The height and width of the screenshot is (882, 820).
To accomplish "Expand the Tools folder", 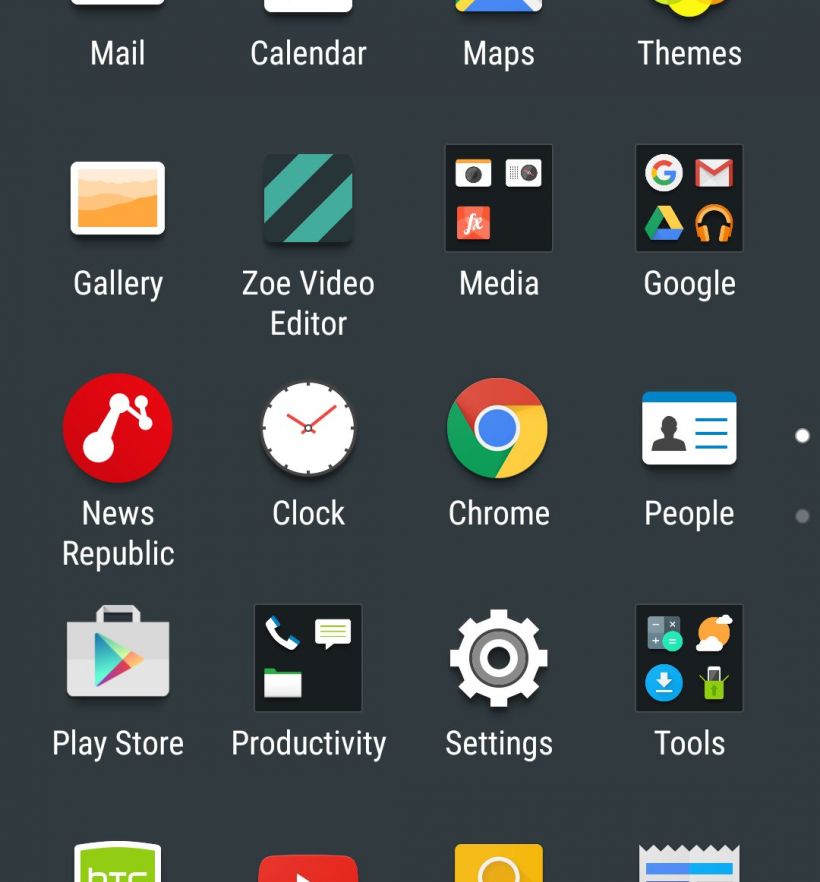I will coord(689,657).
